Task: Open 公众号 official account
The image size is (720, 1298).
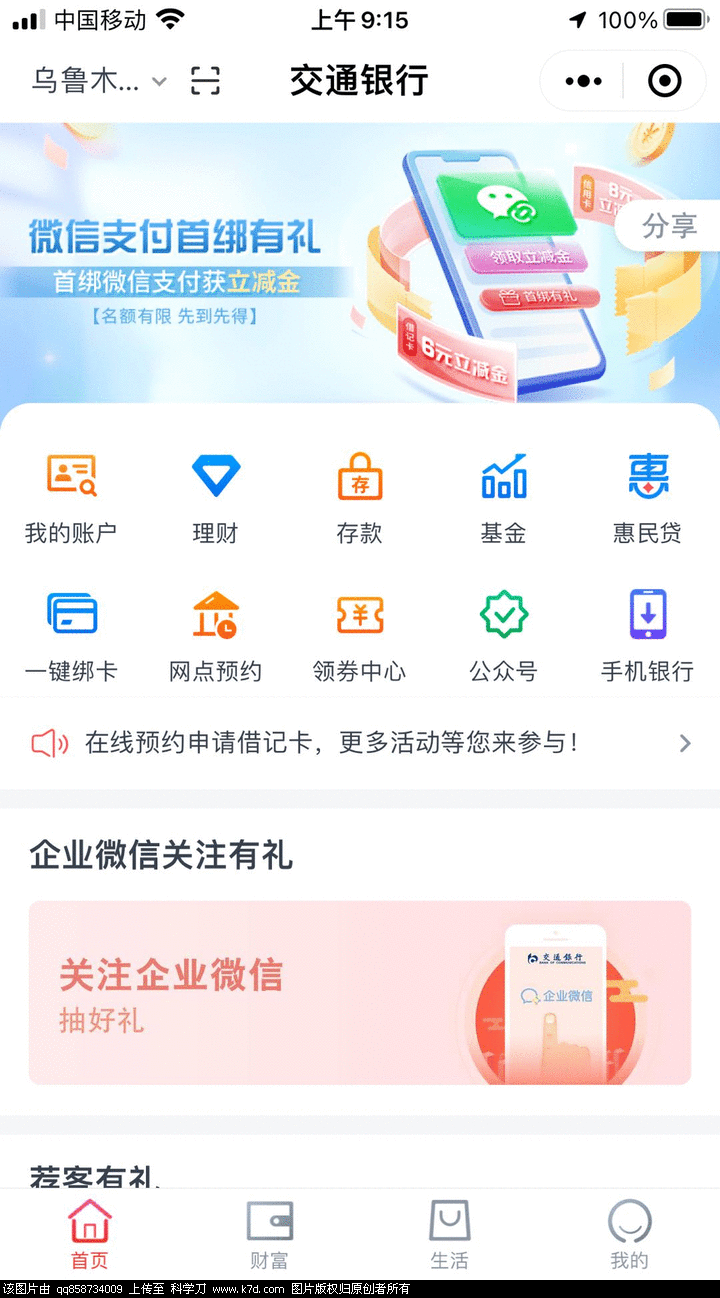Action: (503, 636)
